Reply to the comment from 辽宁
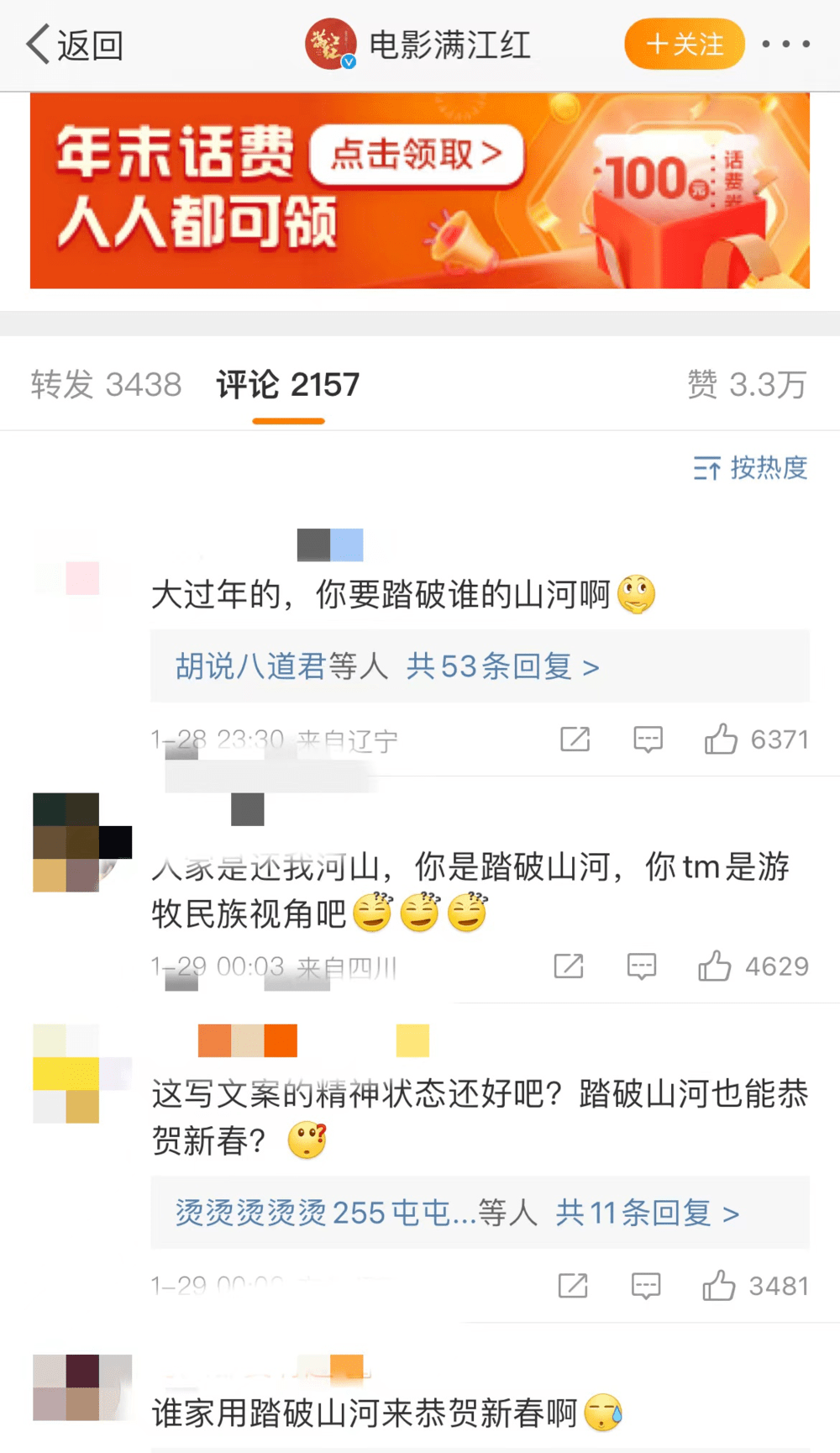Screen dimensions: 840x1453 pyautogui.click(x=648, y=740)
